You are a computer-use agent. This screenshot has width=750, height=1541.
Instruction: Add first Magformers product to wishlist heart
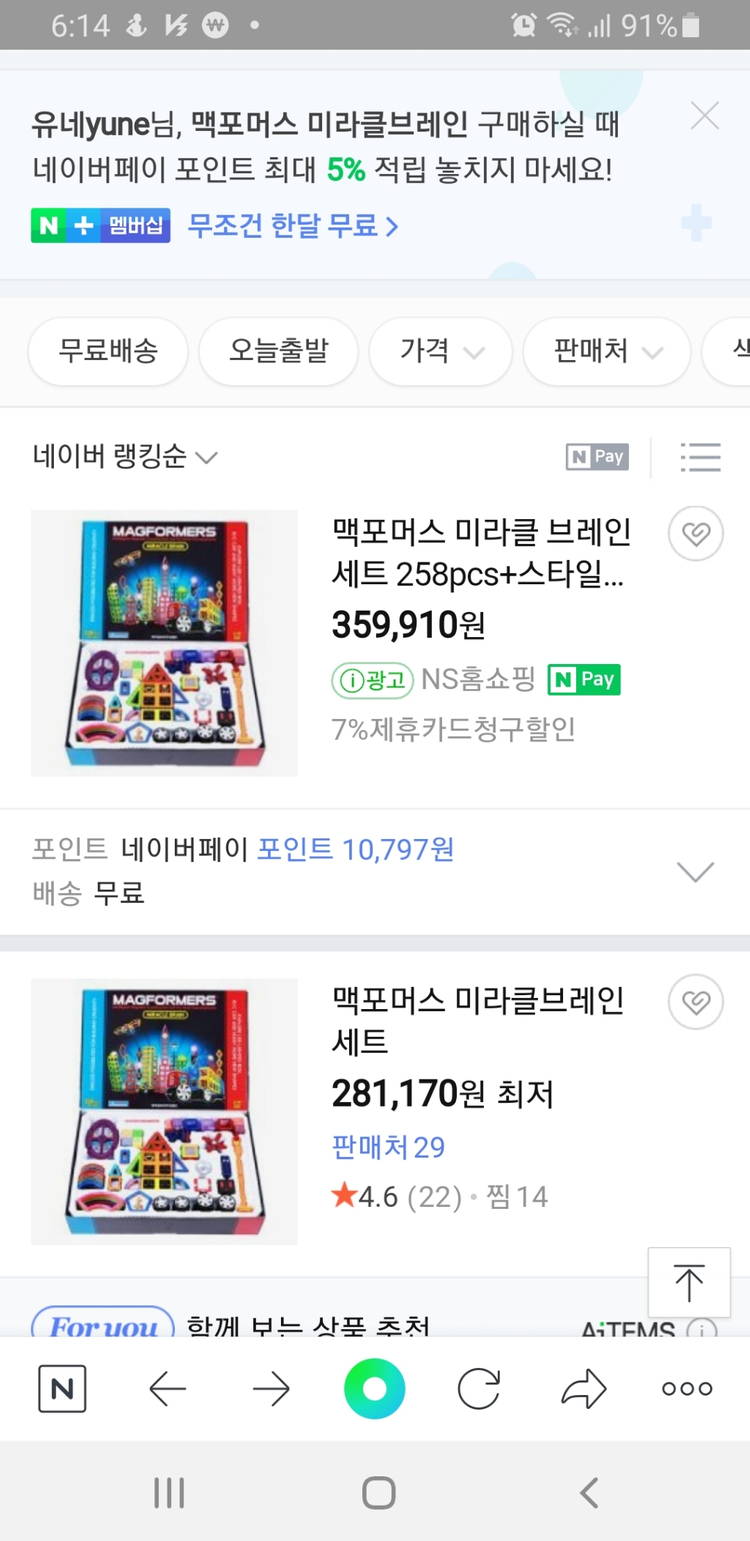[x=695, y=533]
